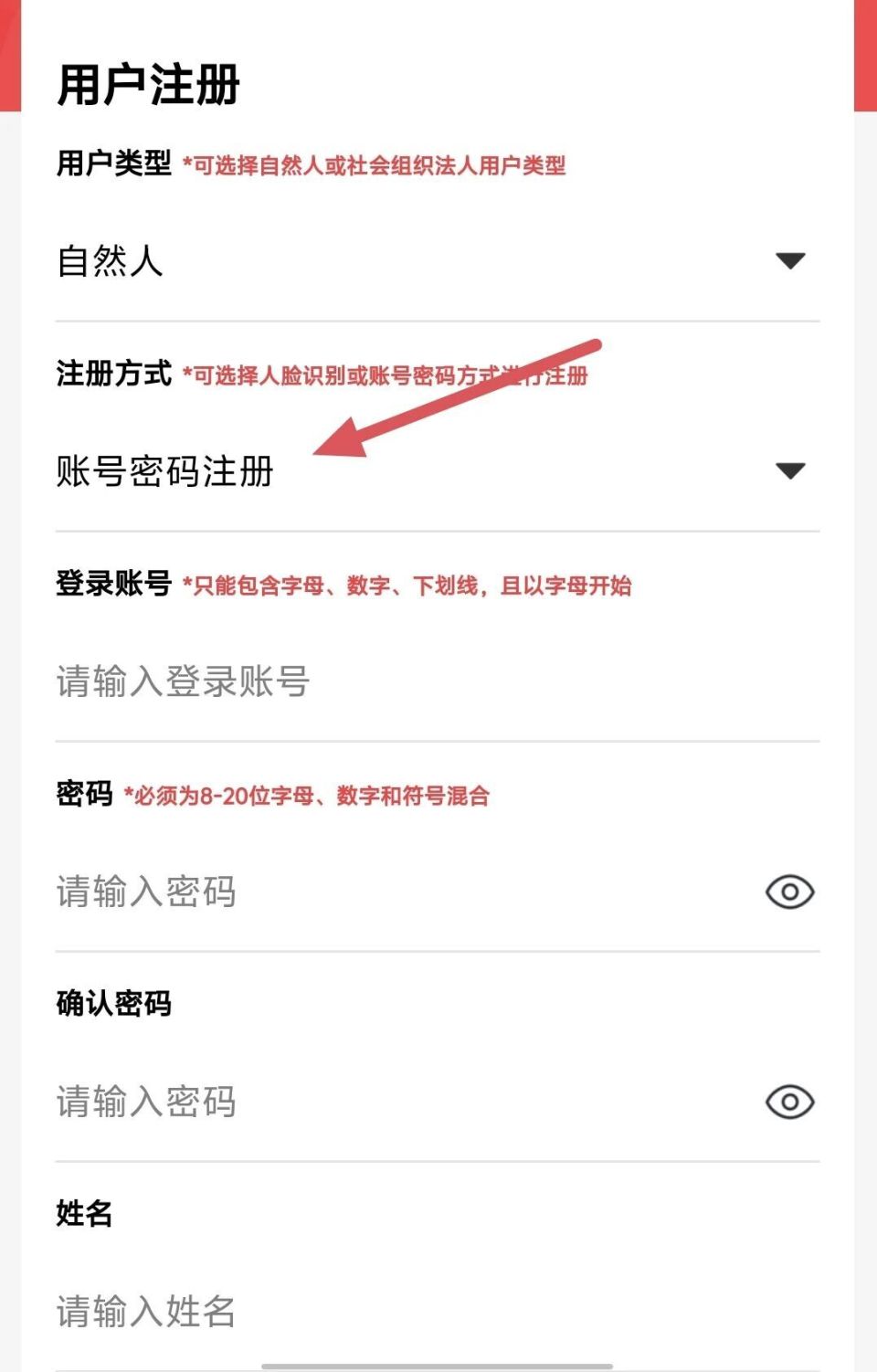This screenshot has height=1372, width=877.
Task: Toggle visibility on the password field
Action: coord(788,892)
